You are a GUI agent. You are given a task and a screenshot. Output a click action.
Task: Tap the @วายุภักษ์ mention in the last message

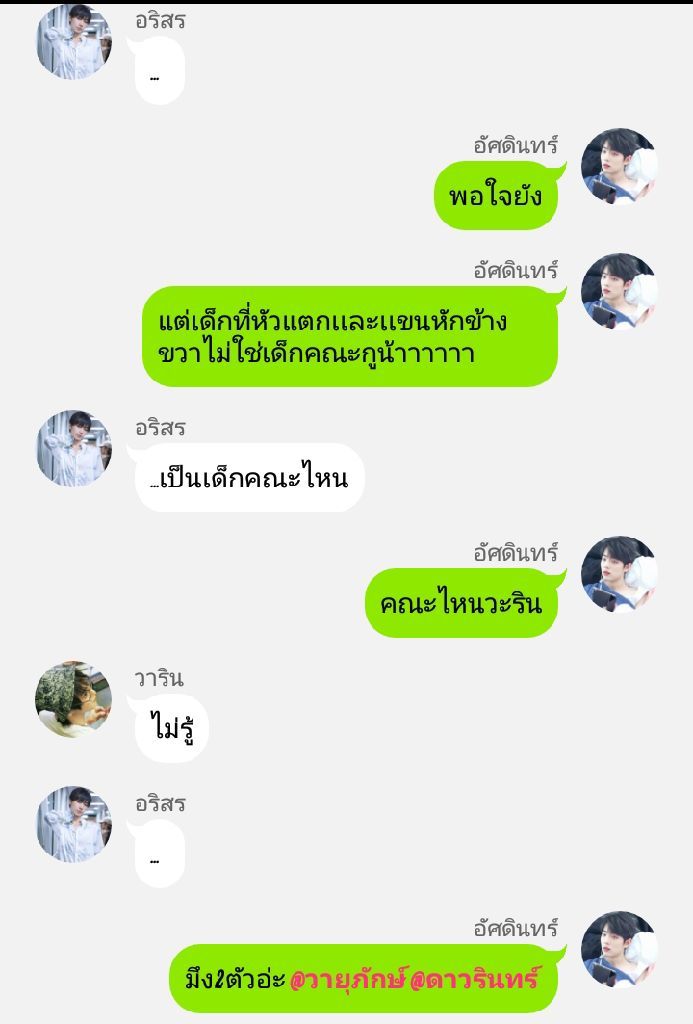click(346, 979)
